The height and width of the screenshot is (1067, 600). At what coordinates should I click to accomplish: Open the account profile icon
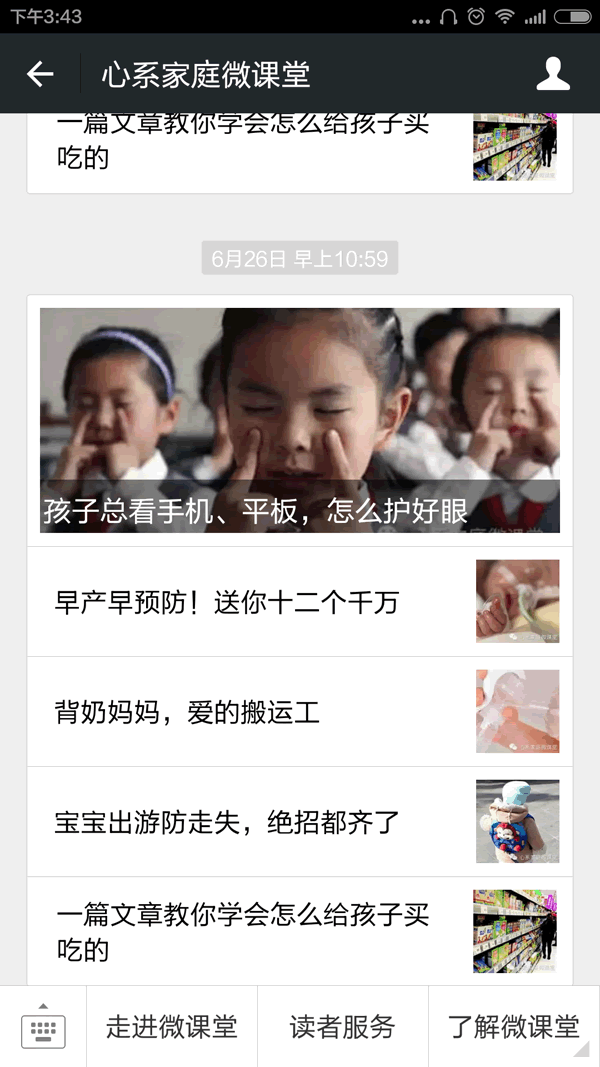pyautogui.click(x=553, y=74)
